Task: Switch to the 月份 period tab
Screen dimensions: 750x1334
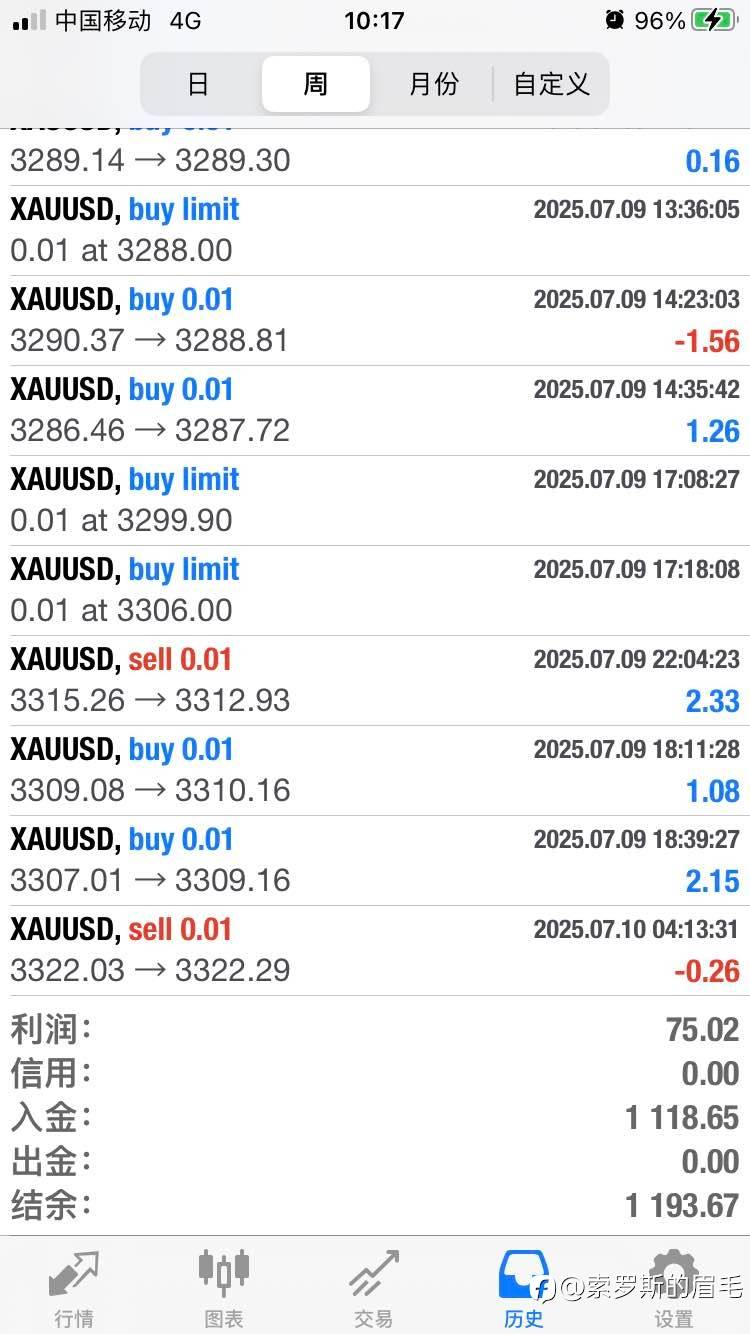Action: [433, 84]
